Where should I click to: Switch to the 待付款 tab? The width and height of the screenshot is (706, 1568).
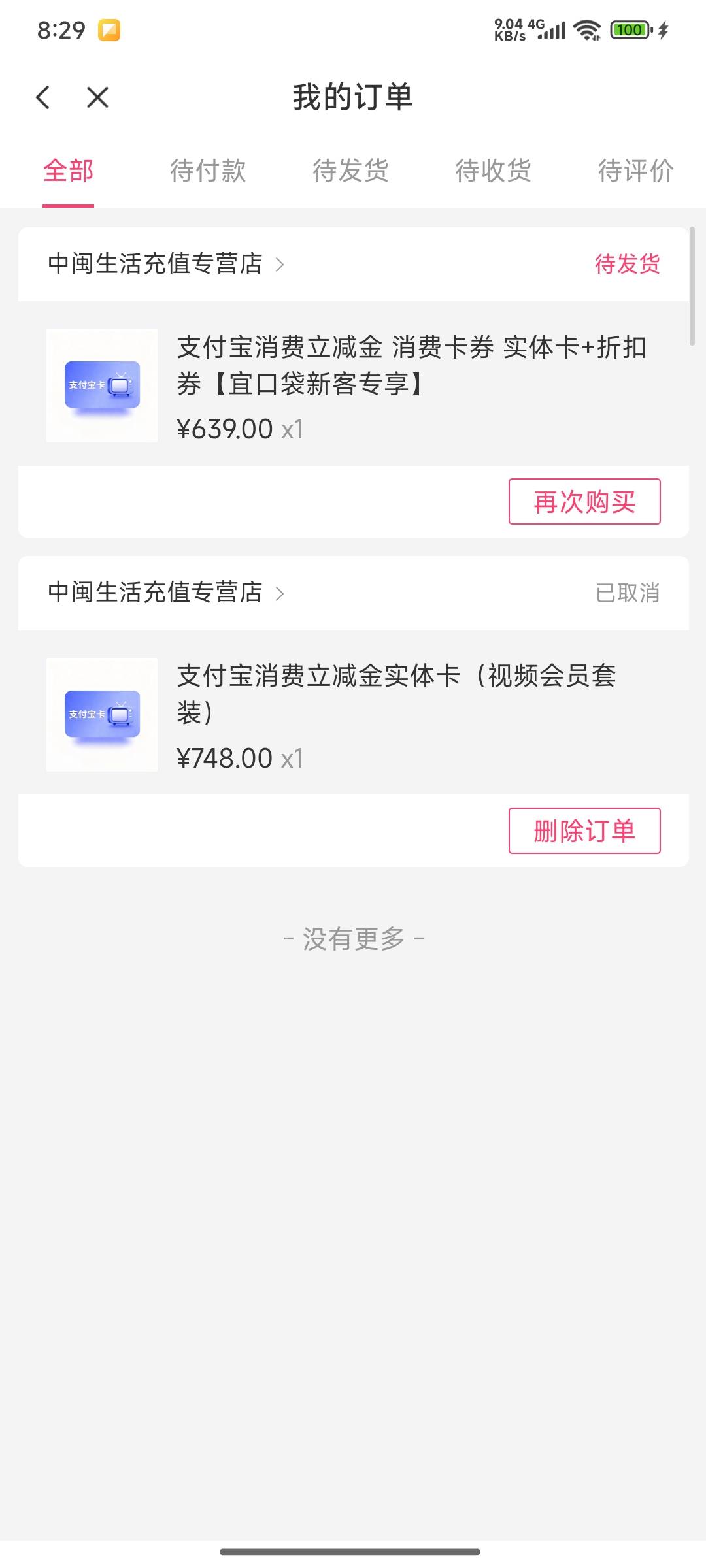(x=208, y=171)
